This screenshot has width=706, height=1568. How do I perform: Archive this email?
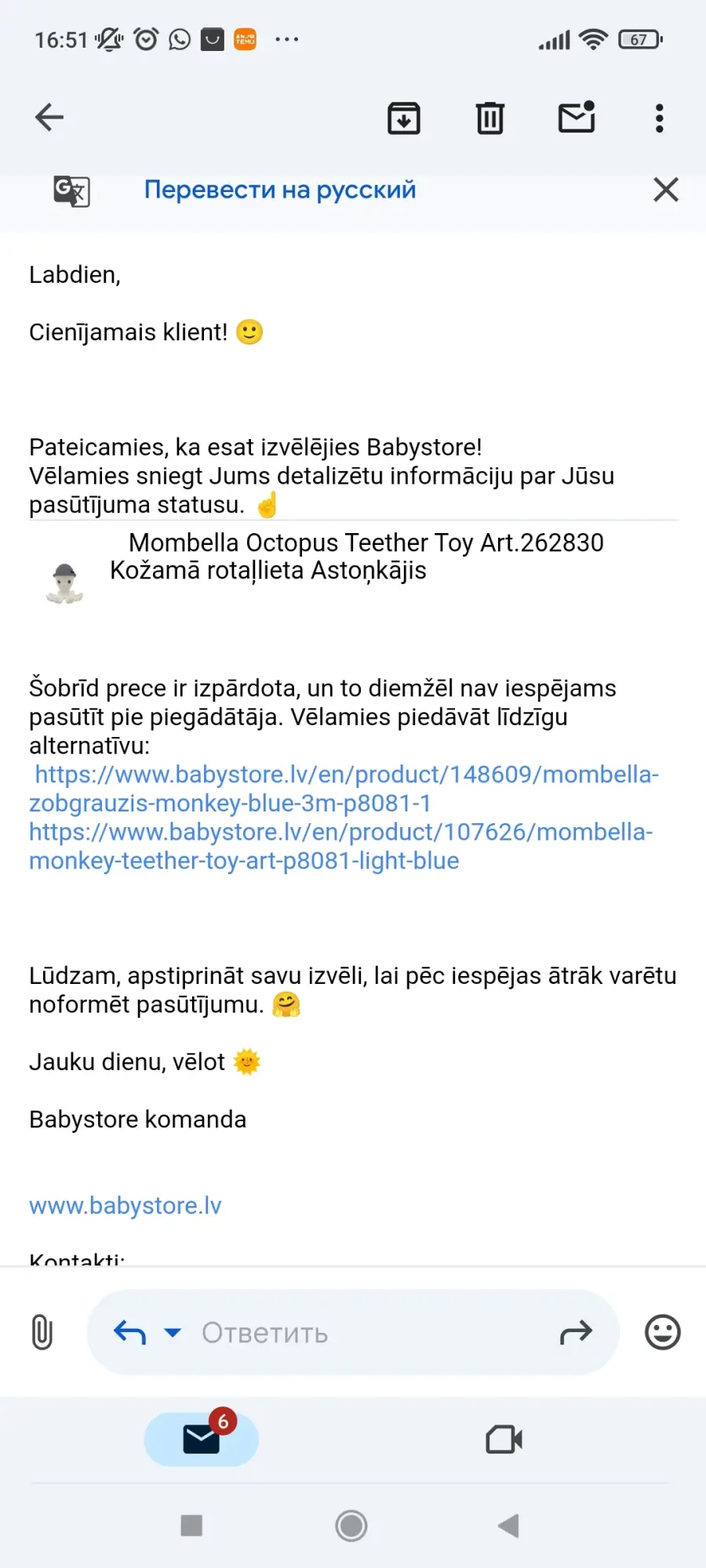404,118
